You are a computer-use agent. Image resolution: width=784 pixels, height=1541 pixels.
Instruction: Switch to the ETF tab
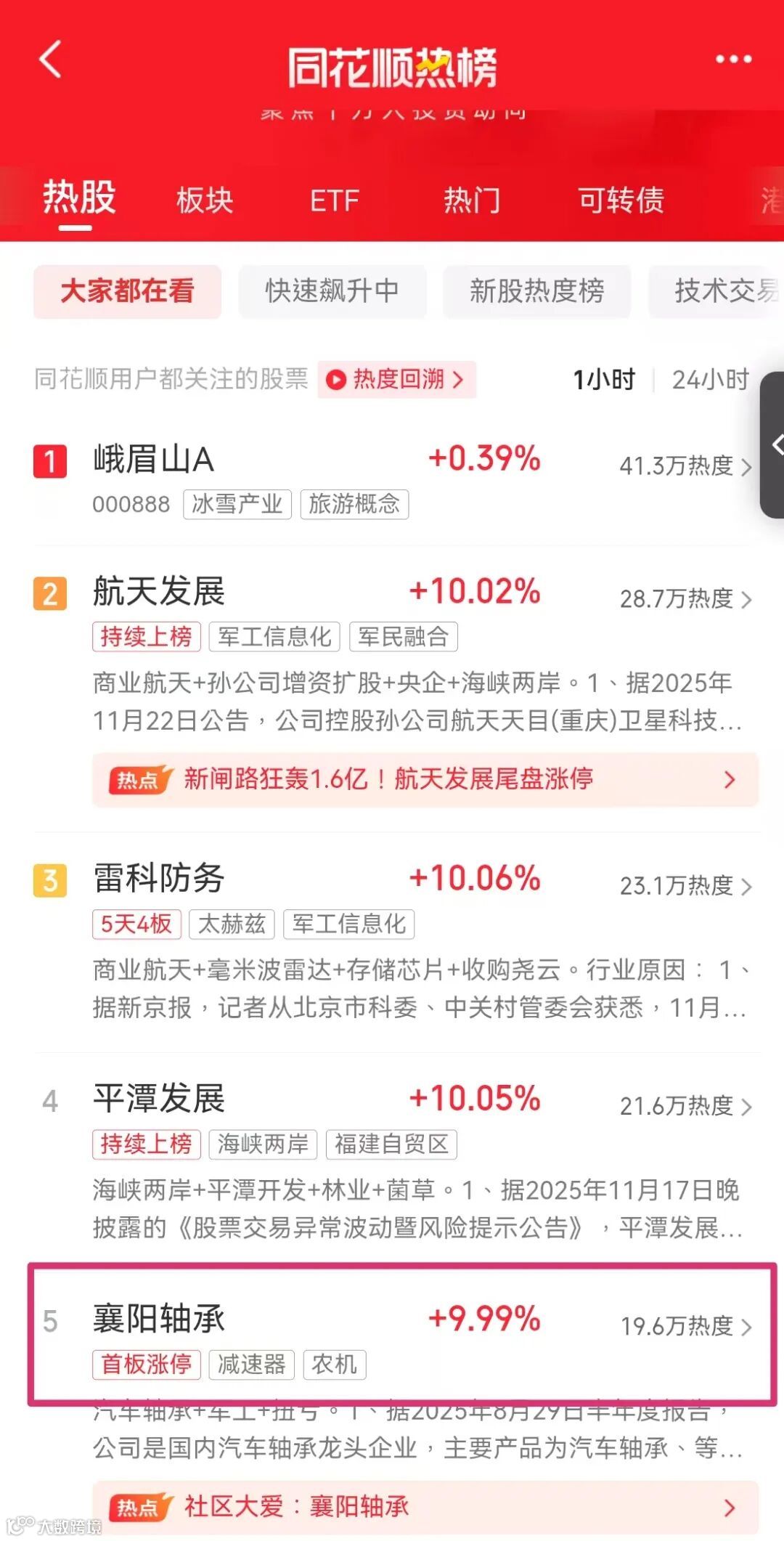[x=335, y=200]
